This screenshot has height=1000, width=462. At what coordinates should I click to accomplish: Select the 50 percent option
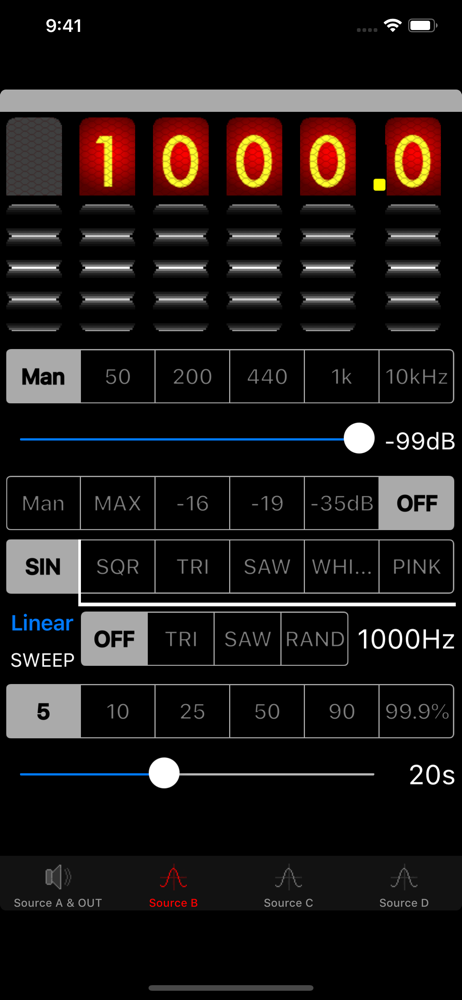pos(267,711)
